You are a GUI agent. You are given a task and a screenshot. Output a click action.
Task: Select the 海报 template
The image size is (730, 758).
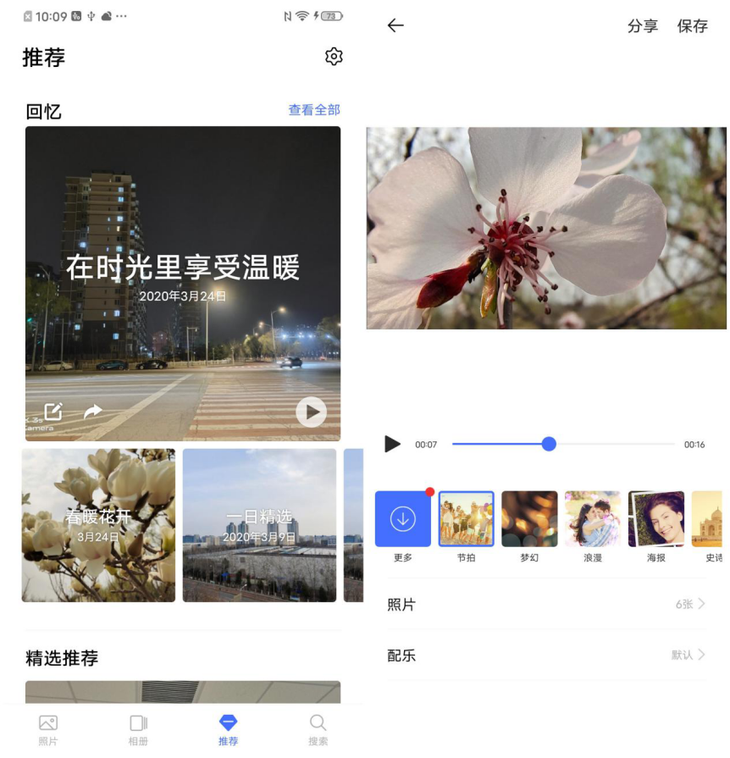click(x=656, y=520)
